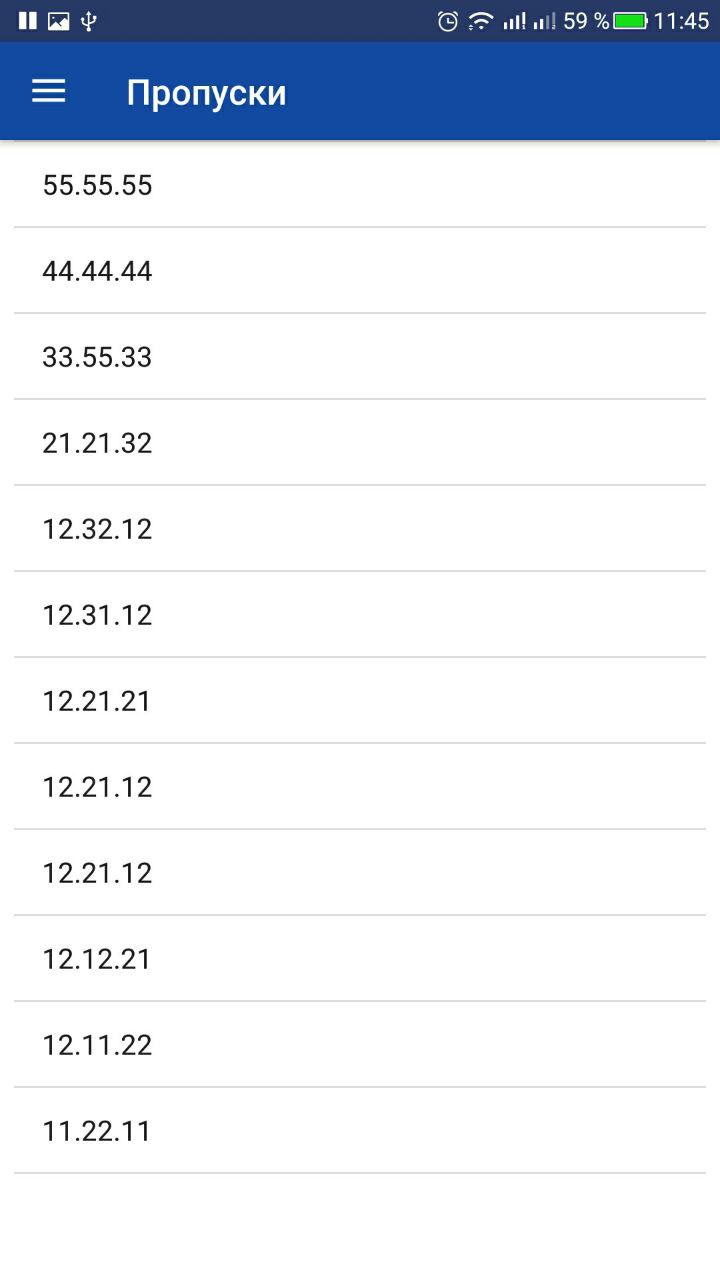
Task: Open pass 12.11.22
Action: [x=98, y=1045]
